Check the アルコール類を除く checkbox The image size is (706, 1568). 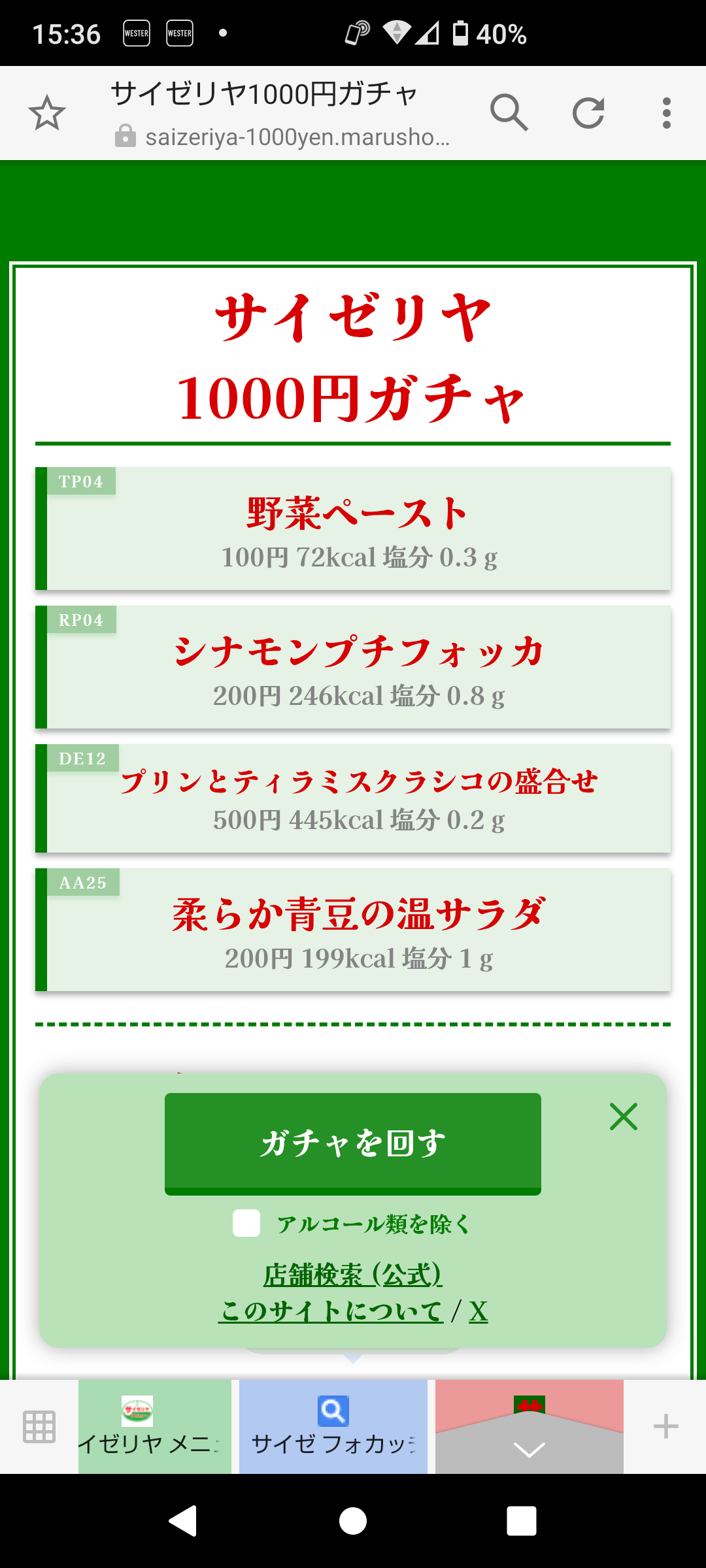point(246,1223)
